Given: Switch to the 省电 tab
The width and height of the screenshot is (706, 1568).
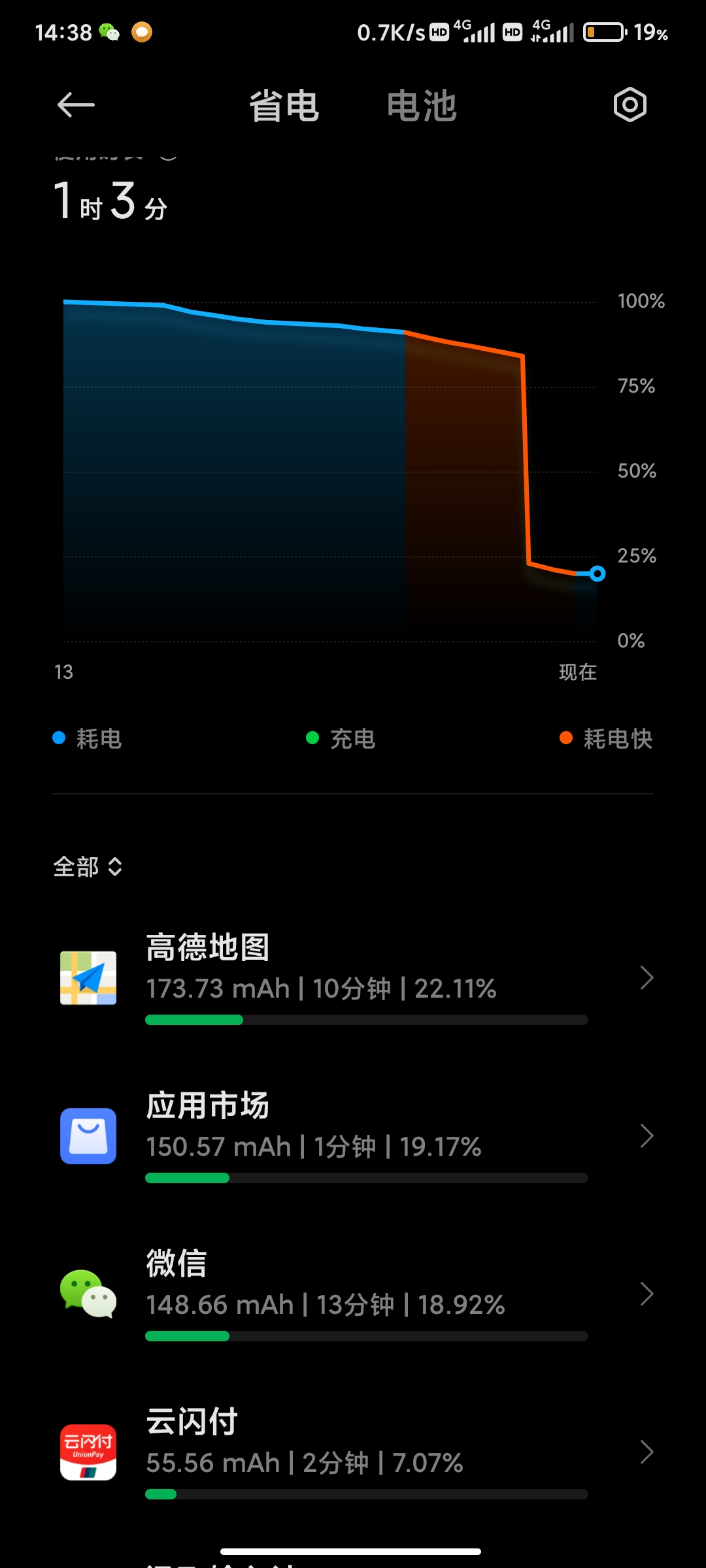Looking at the screenshot, I should (x=284, y=106).
